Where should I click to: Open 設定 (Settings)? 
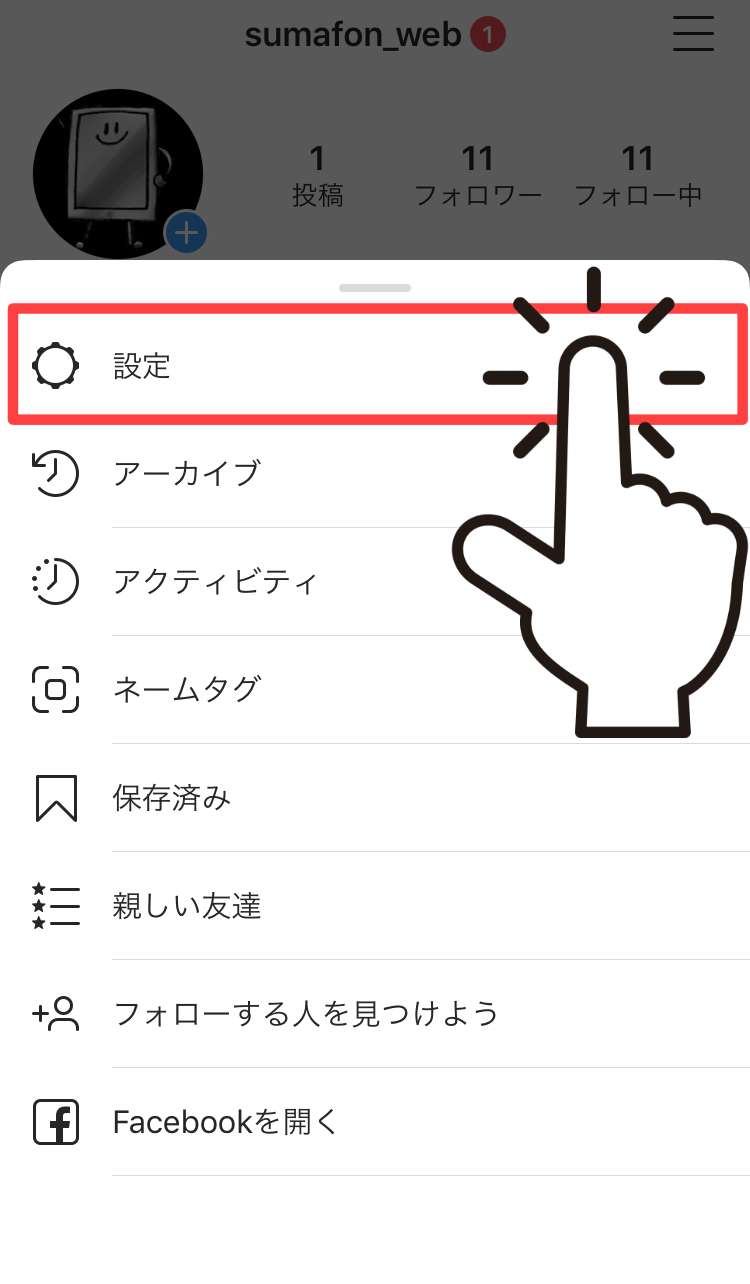pyautogui.click(x=142, y=366)
